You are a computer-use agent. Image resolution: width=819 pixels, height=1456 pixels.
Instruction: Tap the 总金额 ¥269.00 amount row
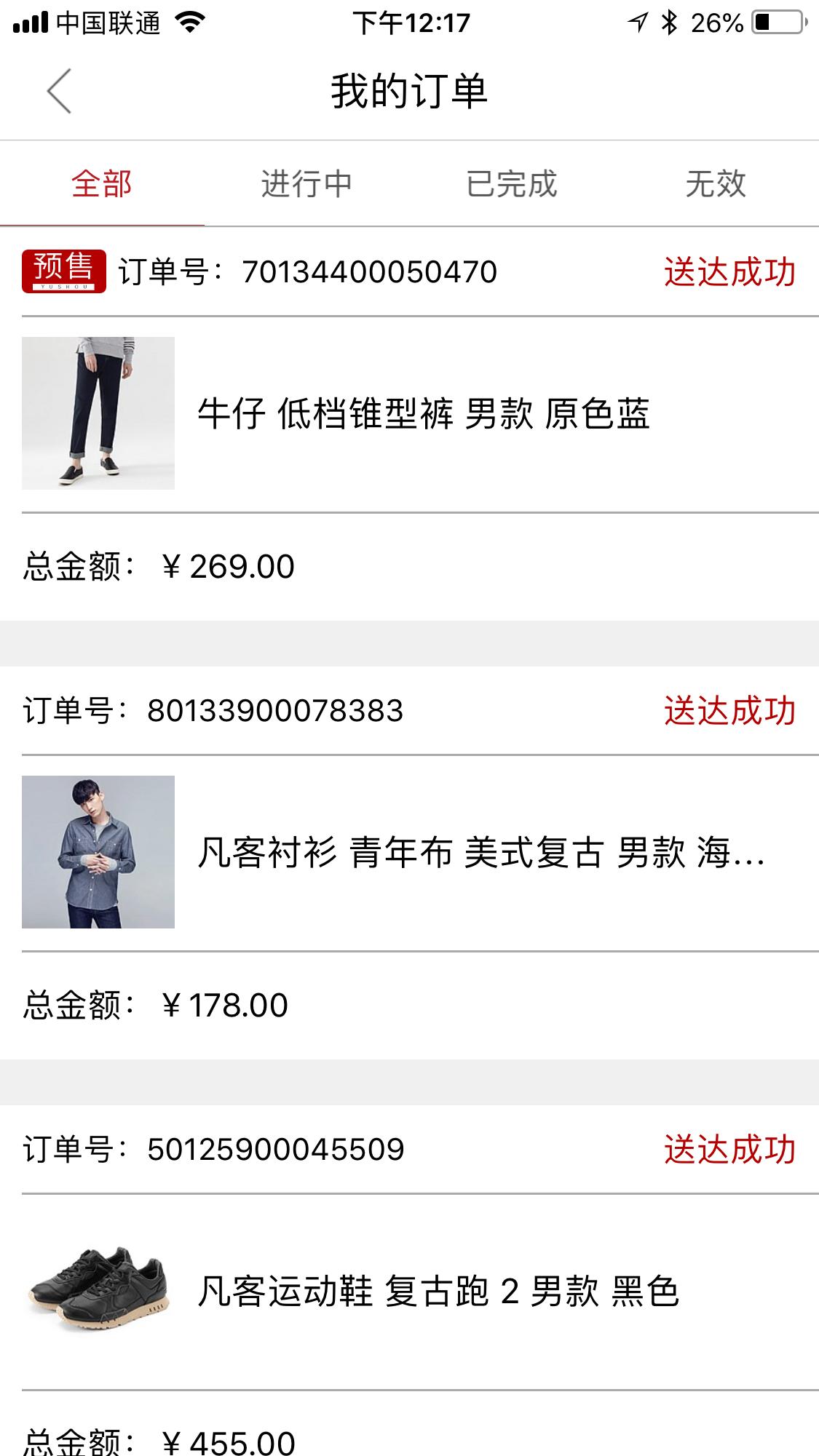click(x=157, y=564)
